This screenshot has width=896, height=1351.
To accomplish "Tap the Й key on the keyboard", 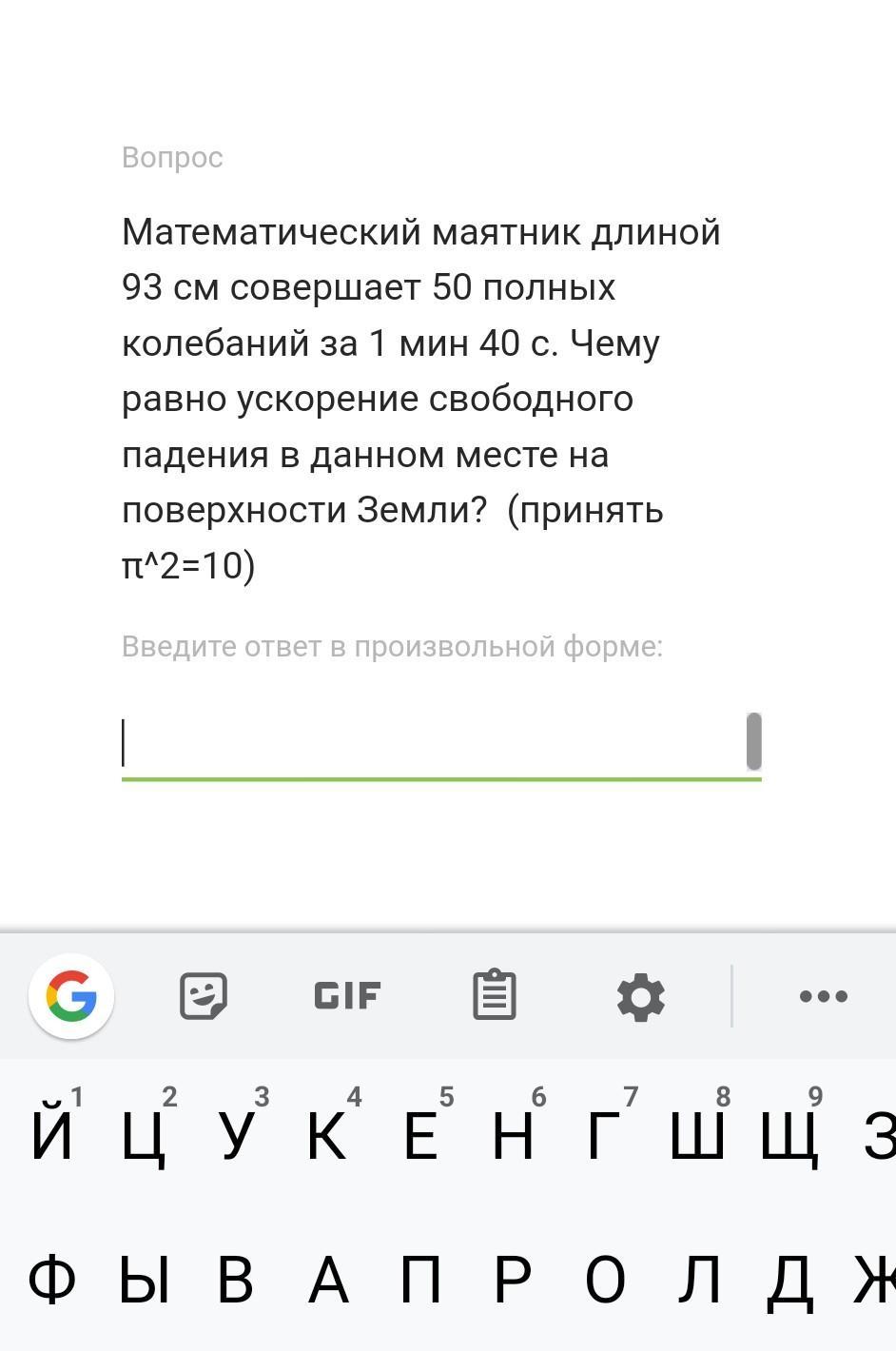I will 51,1134.
